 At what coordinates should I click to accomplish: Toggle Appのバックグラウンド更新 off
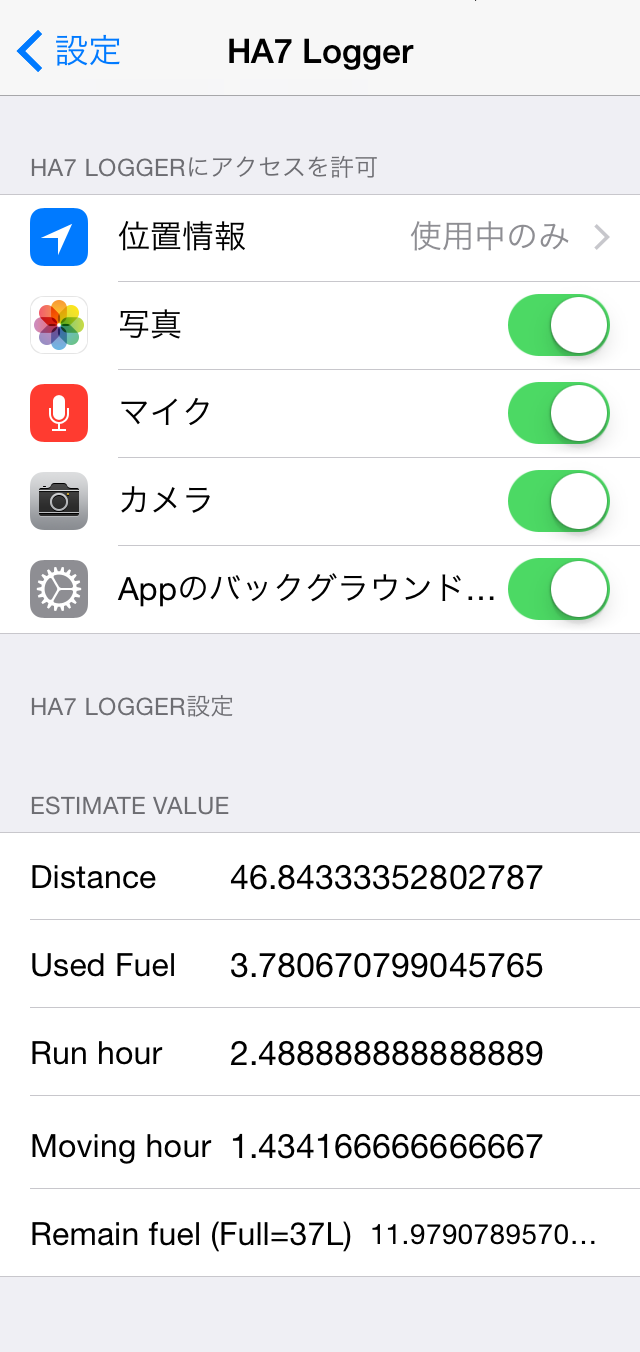tap(559, 589)
